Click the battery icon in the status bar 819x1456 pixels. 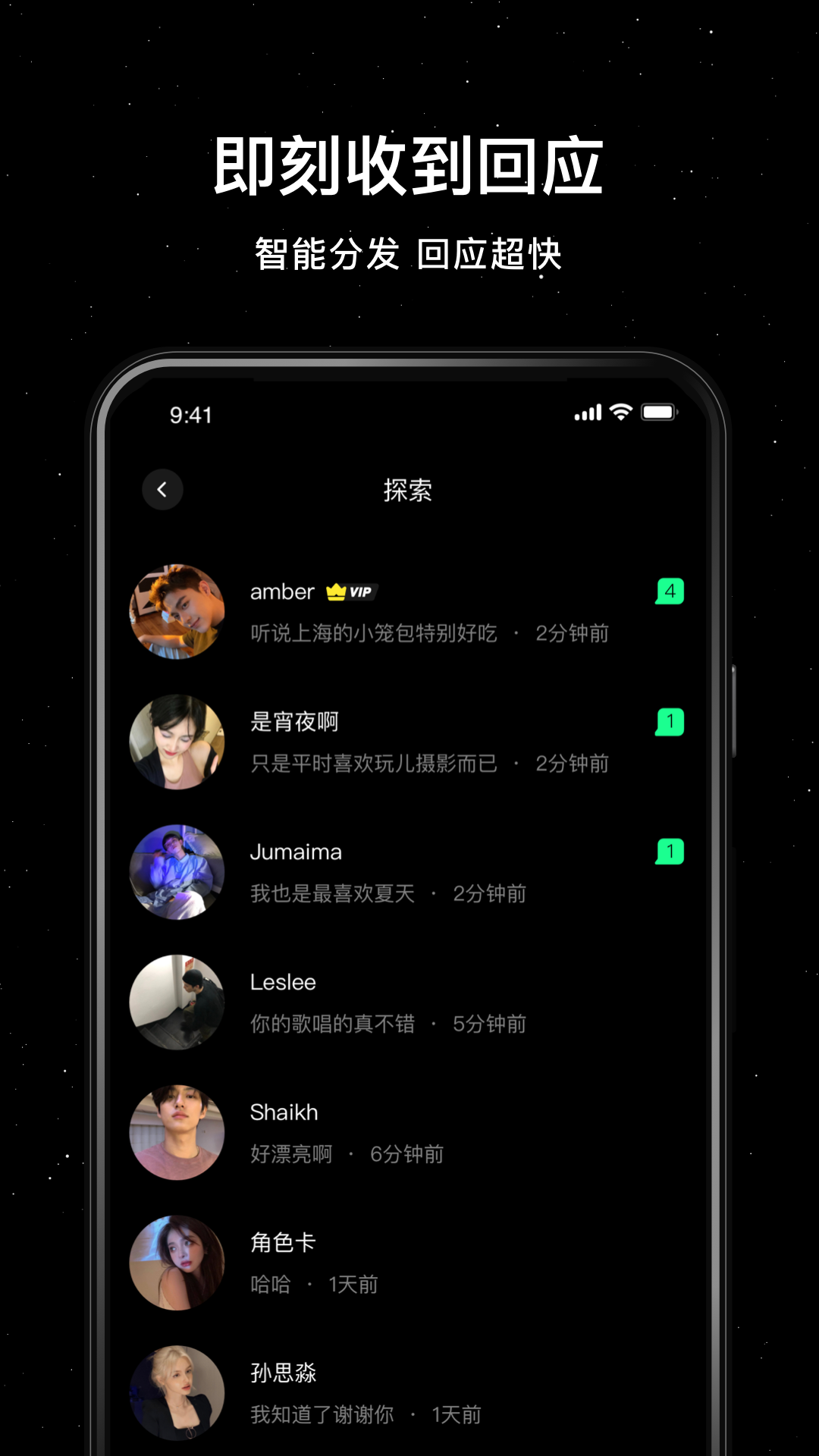tap(657, 413)
